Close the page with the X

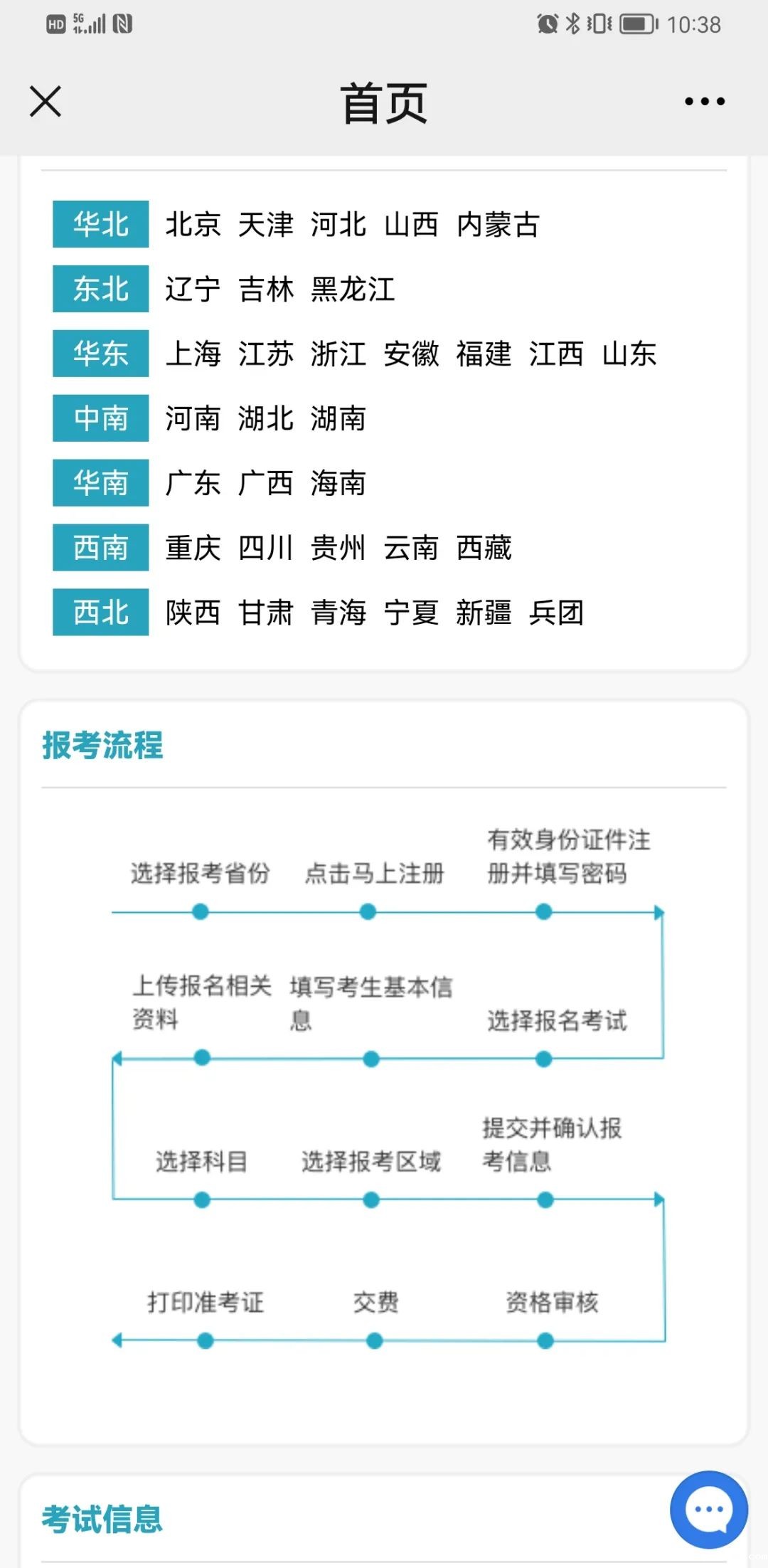[x=46, y=101]
